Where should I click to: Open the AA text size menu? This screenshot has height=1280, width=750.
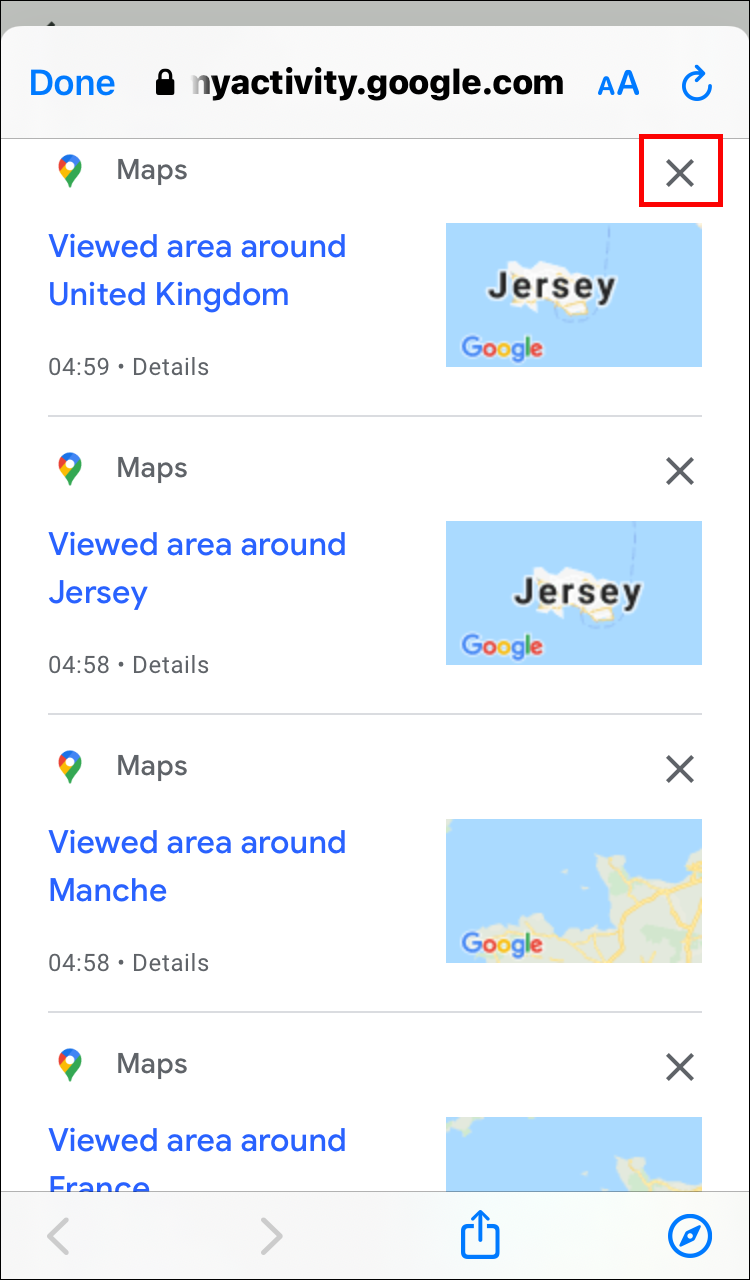[618, 84]
